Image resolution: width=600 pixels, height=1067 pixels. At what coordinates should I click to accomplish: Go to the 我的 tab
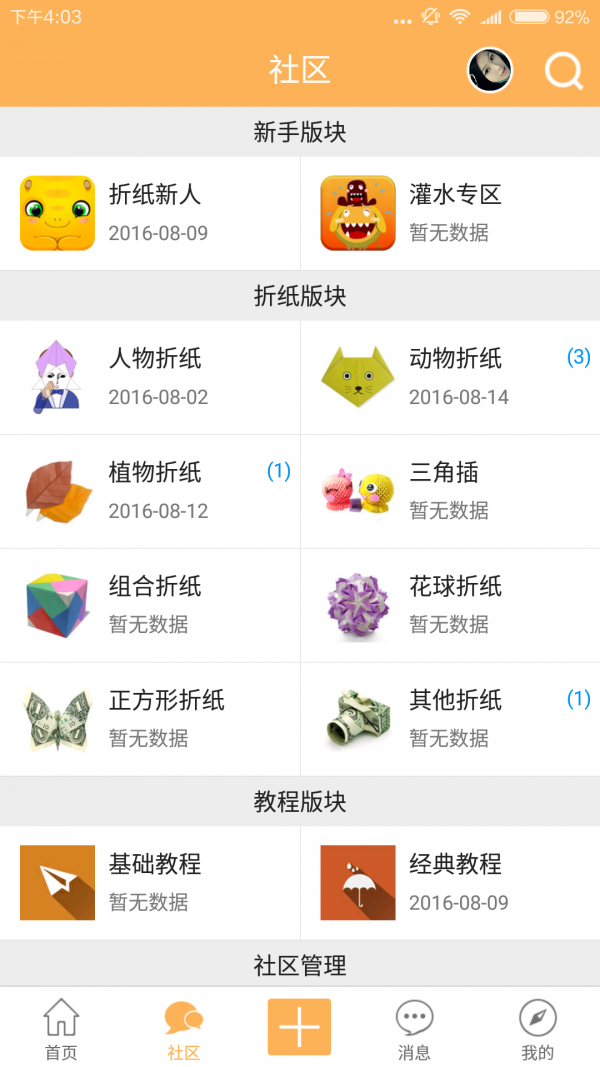537,1029
